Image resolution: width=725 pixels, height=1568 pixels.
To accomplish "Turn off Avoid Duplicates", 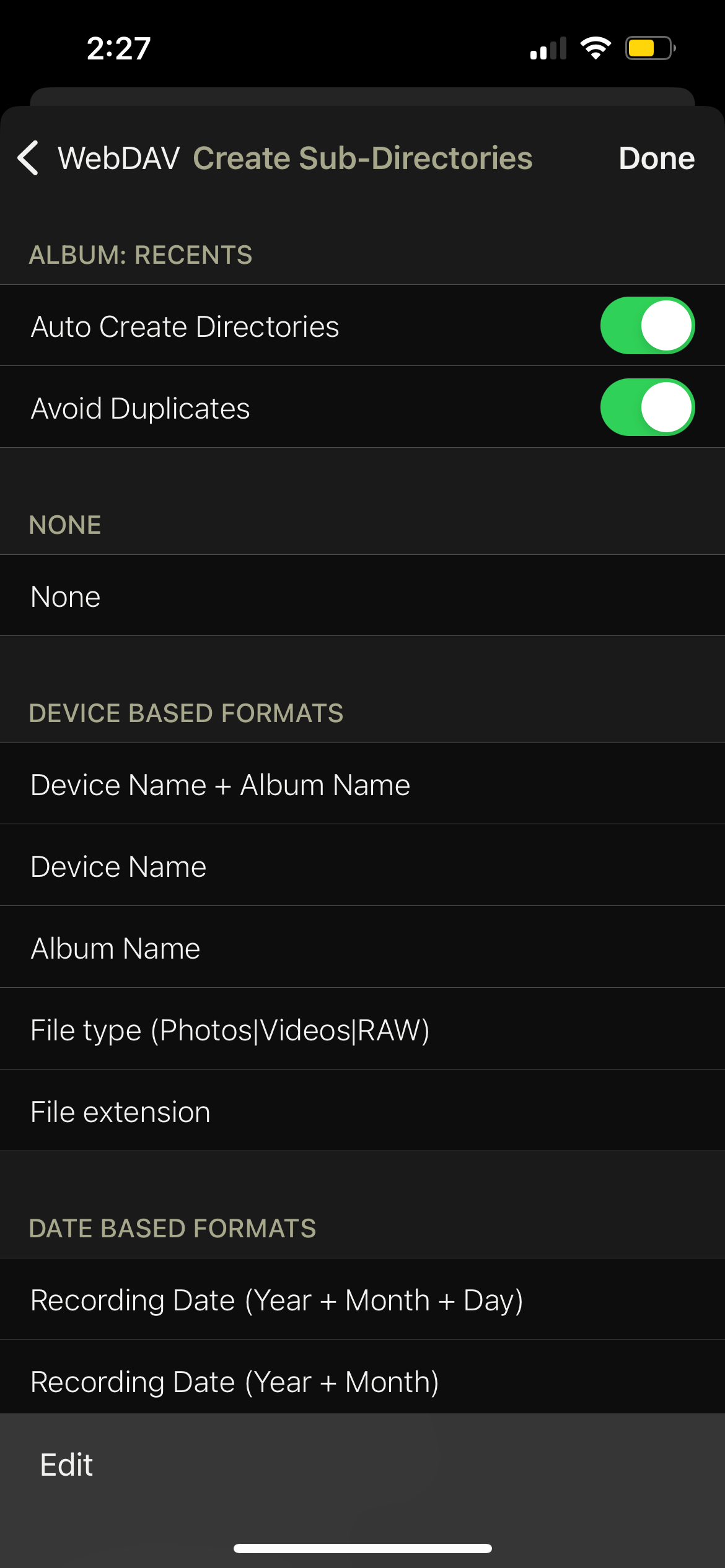I will click(x=647, y=407).
